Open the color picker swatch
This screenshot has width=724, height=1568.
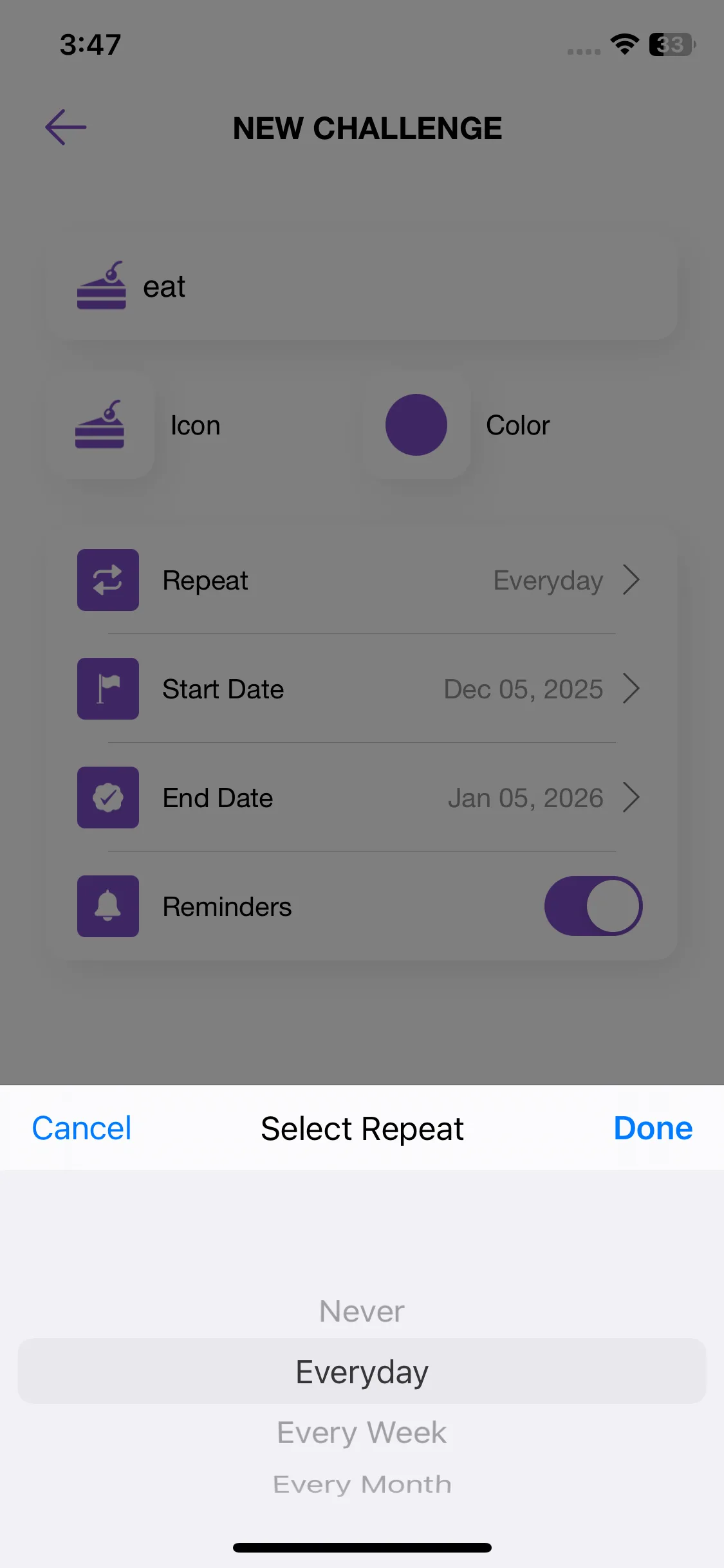[x=416, y=425]
